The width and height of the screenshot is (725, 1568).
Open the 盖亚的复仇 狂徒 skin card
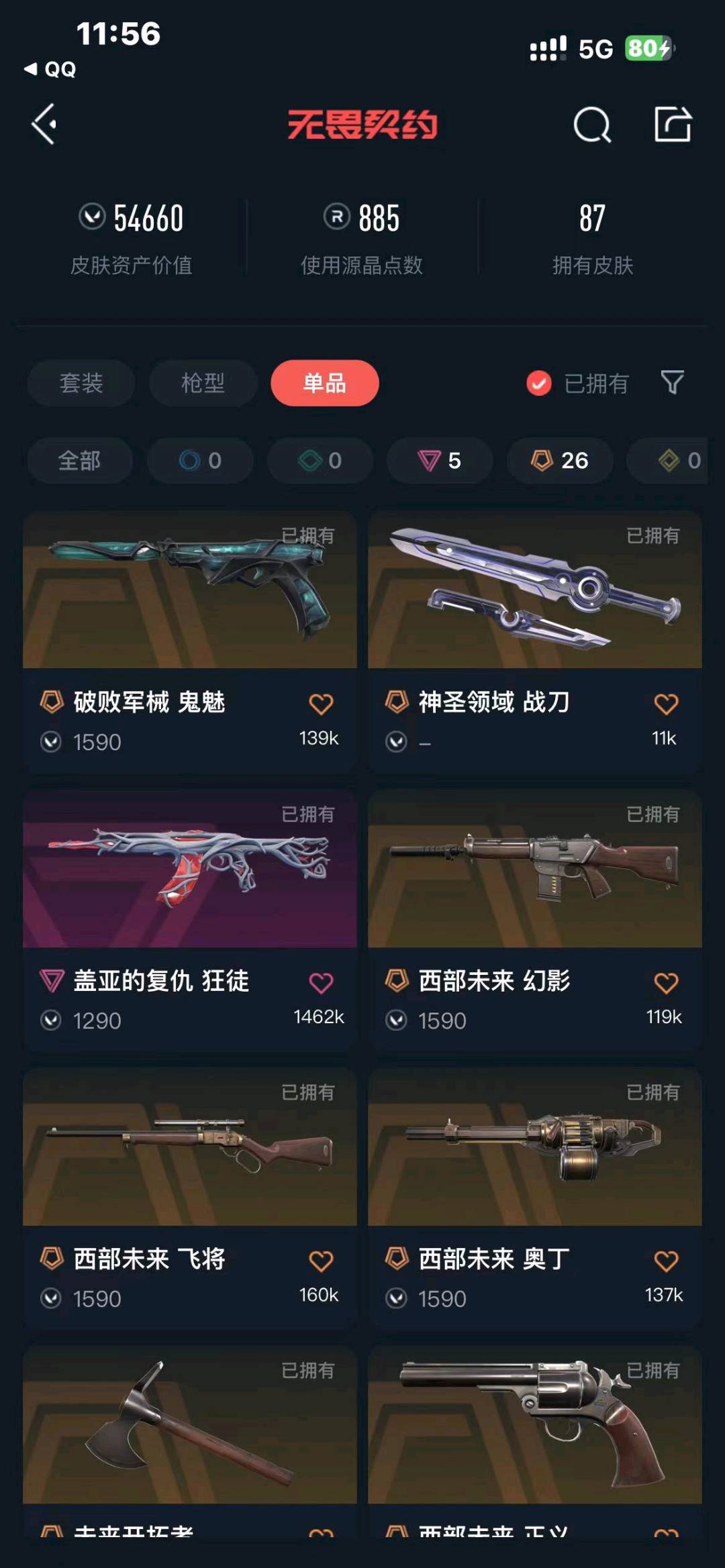[x=189, y=869]
